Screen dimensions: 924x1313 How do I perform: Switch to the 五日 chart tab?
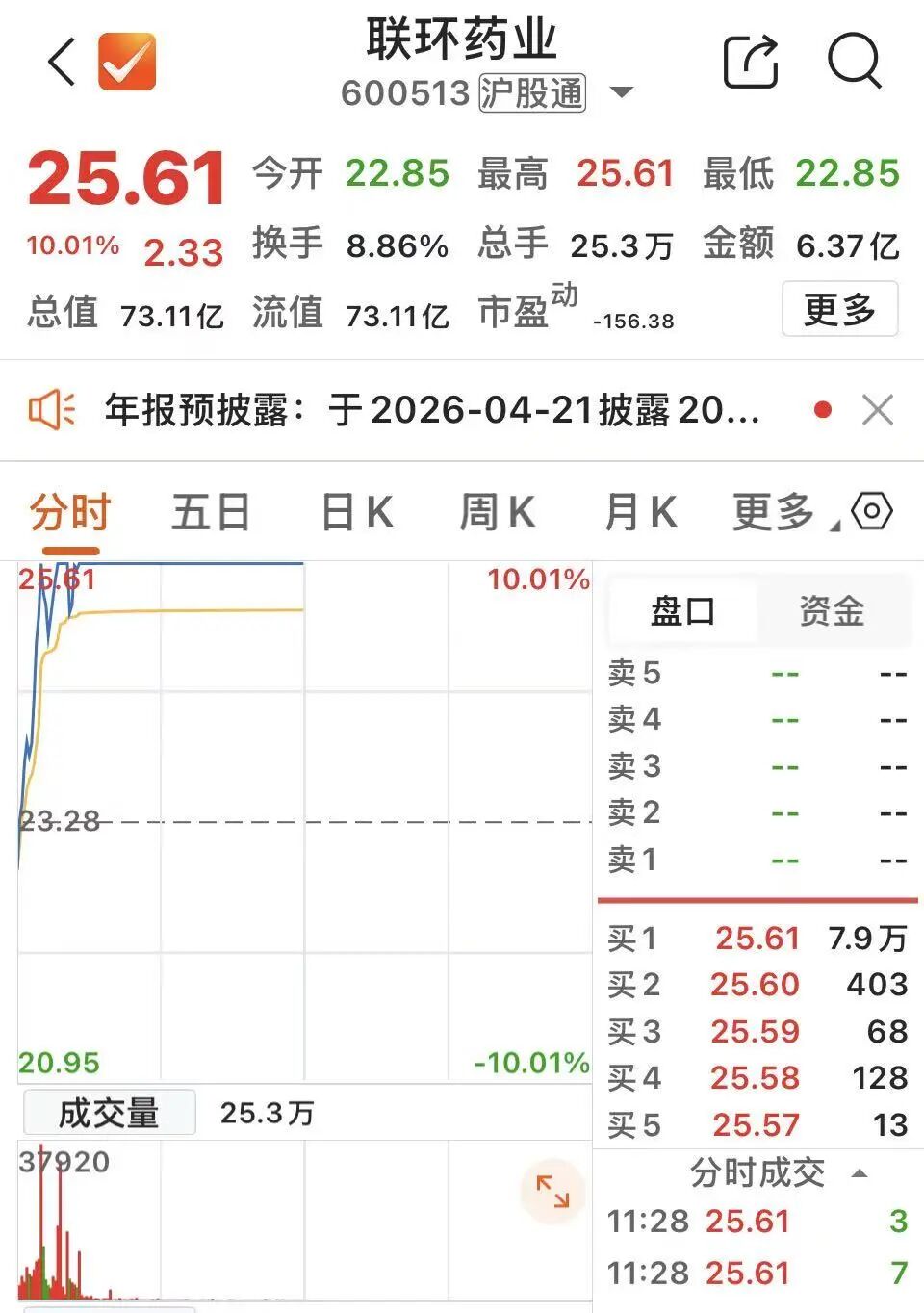pyautogui.click(x=211, y=512)
